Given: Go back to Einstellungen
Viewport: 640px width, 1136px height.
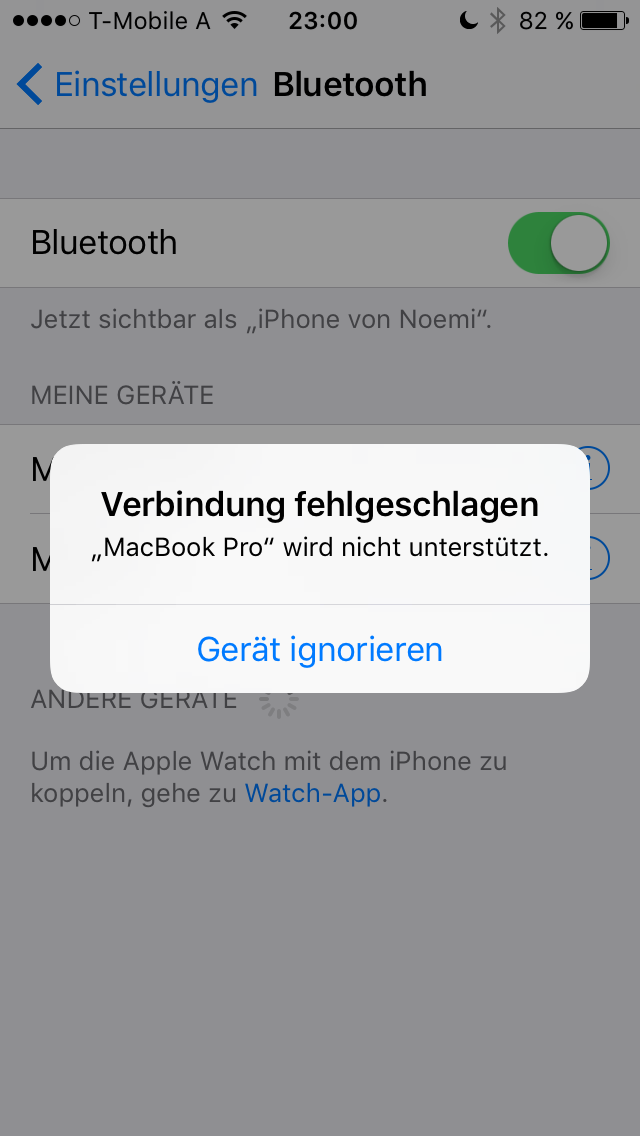Looking at the screenshot, I should (138, 85).
